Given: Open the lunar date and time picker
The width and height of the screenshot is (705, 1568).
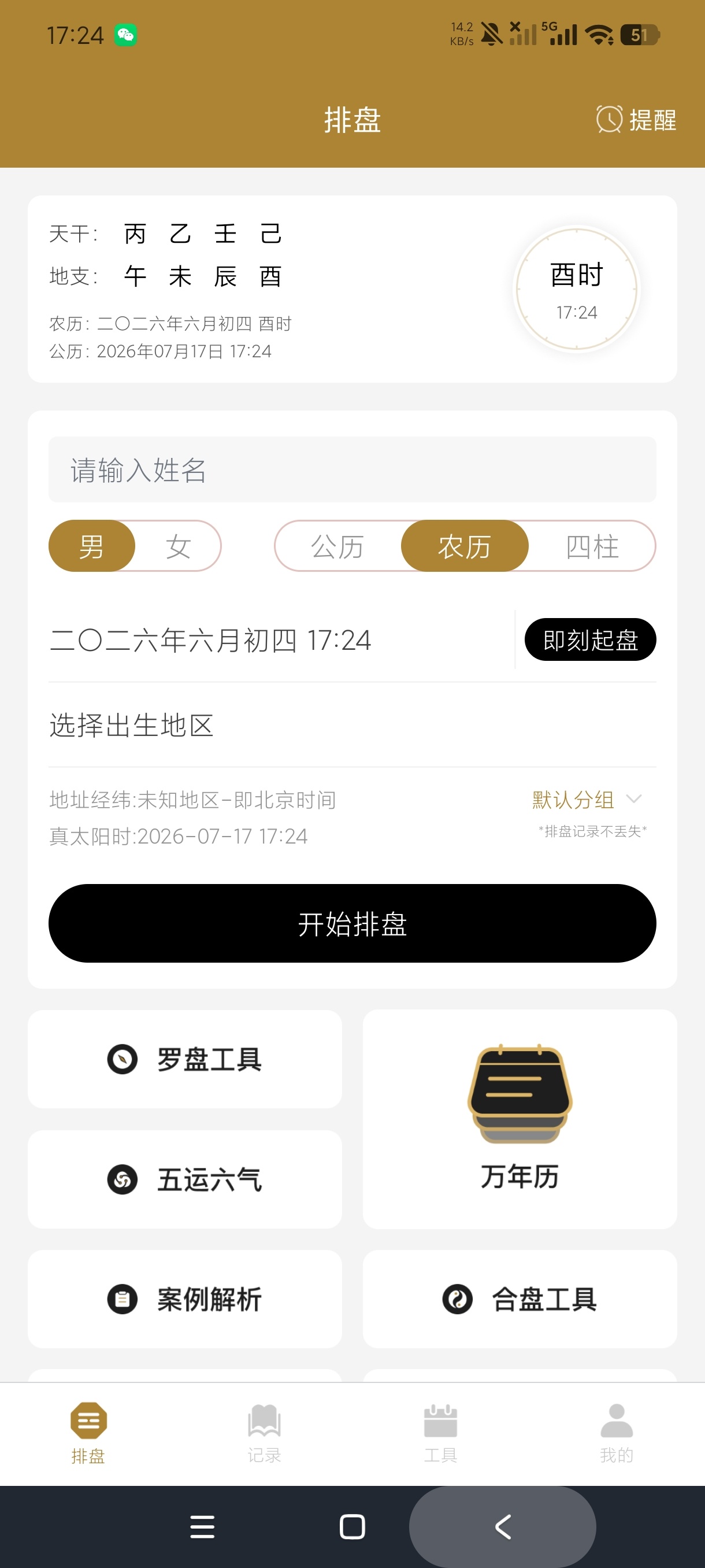Looking at the screenshot, I should point(210,639).
